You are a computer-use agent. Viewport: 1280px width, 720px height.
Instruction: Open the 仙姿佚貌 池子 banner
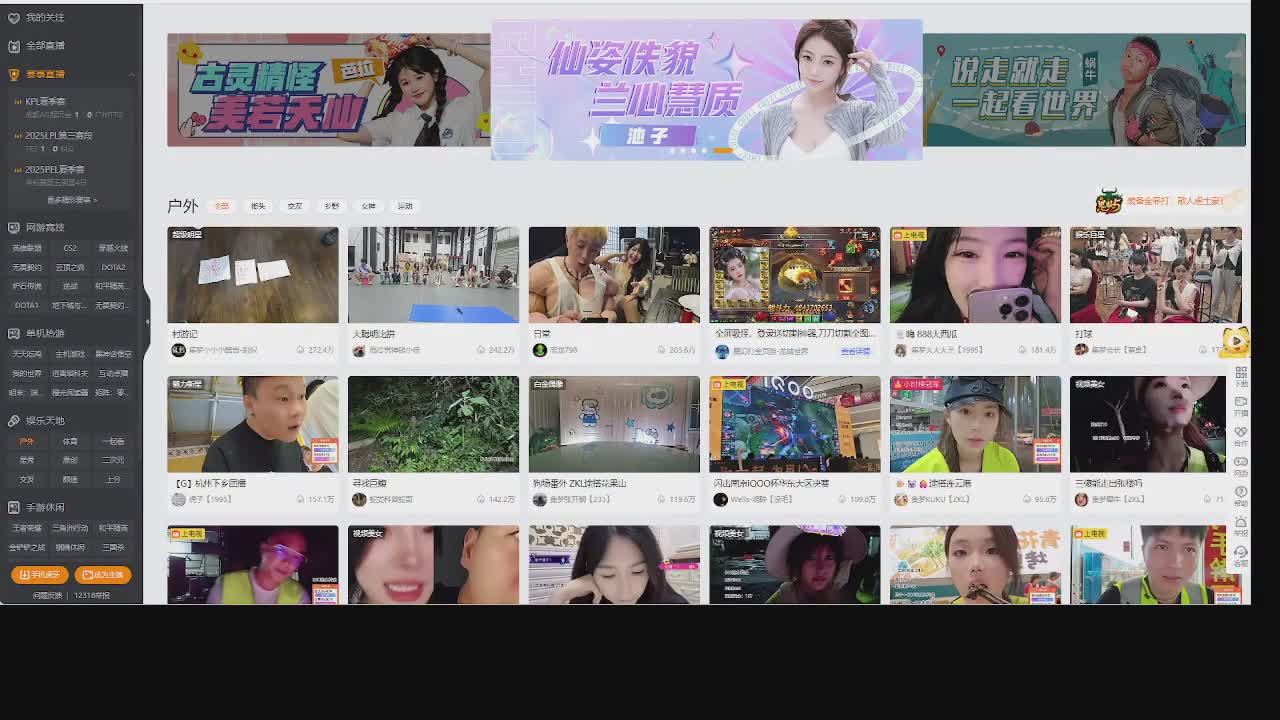point(706,90)
